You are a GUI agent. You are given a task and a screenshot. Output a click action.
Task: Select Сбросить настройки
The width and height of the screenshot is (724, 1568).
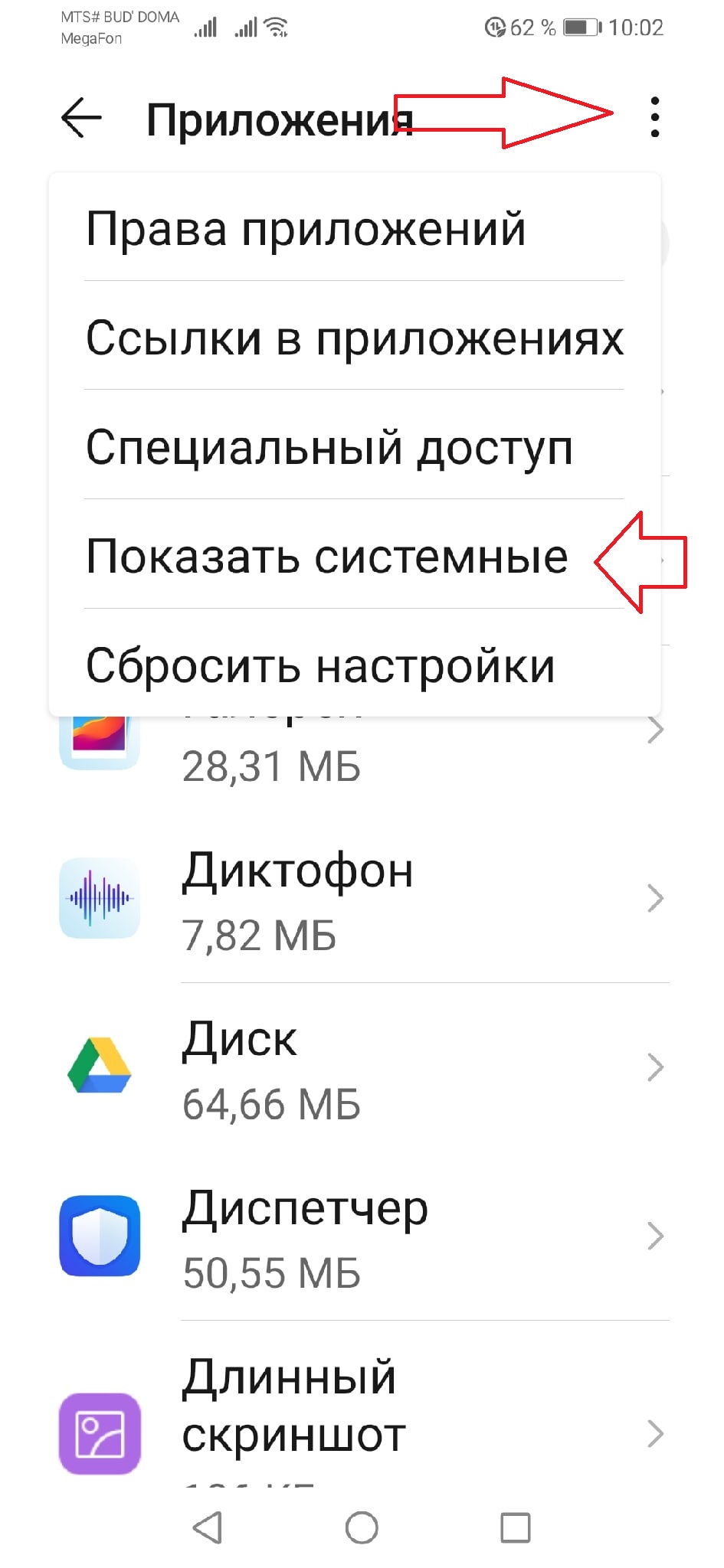(354, 664)
